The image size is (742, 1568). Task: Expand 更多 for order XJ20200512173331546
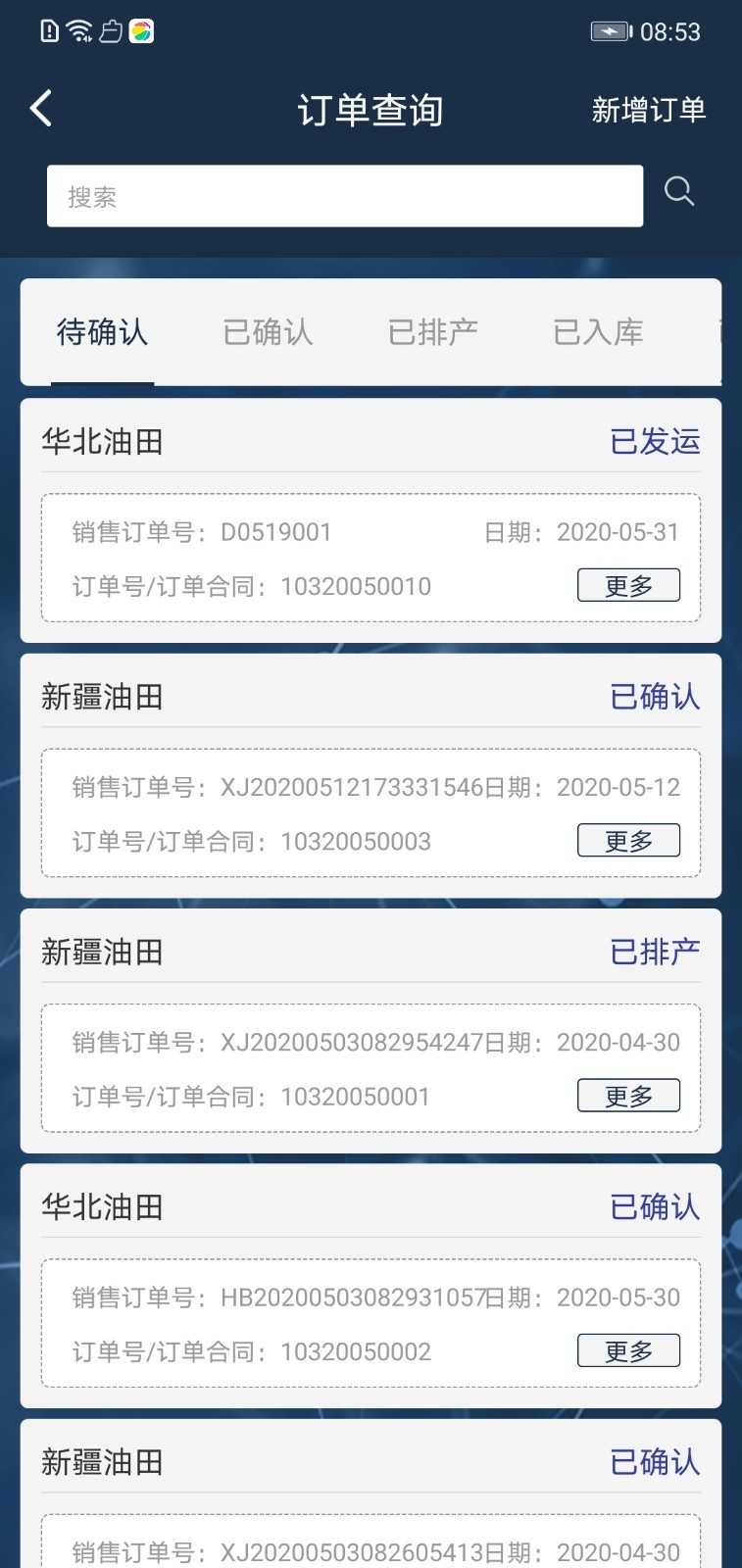[628, 840]
